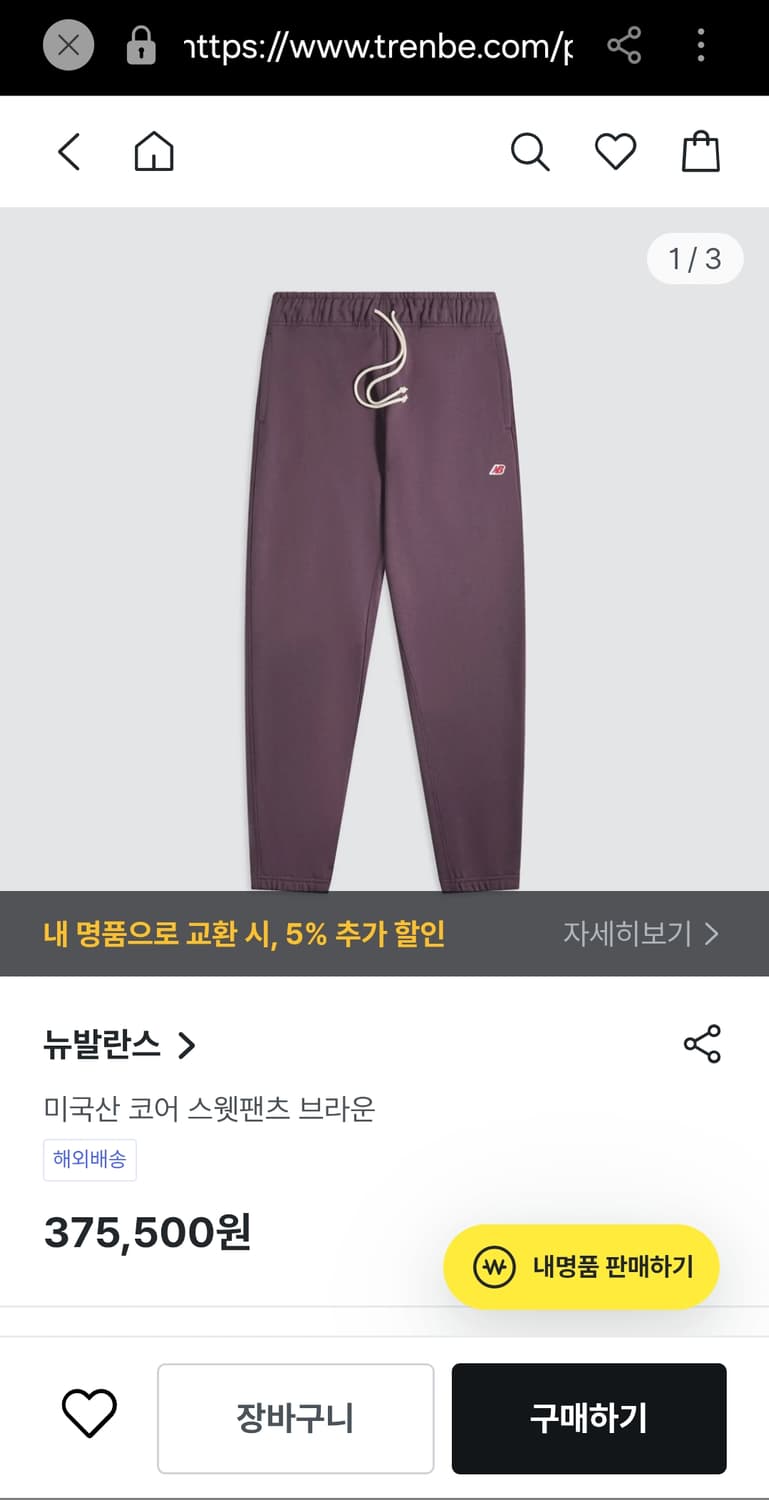The image size is (769, 1500).
Task: Open the shopping bag icon
Action: point(701,151)
